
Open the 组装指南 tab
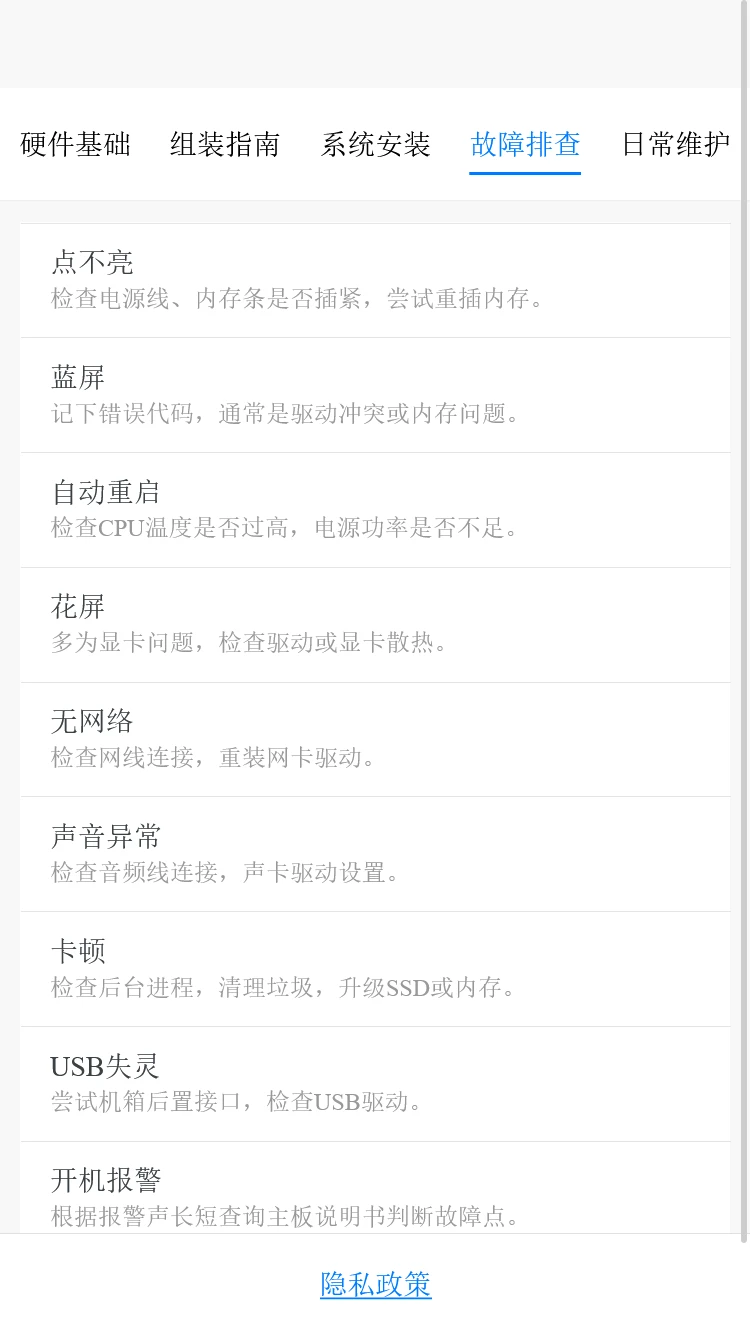[x=225, y=145]
